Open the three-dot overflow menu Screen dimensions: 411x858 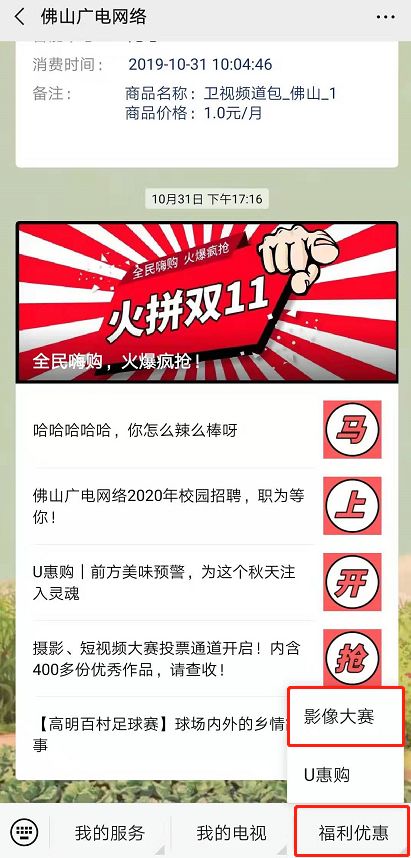[x=385, y=17]
